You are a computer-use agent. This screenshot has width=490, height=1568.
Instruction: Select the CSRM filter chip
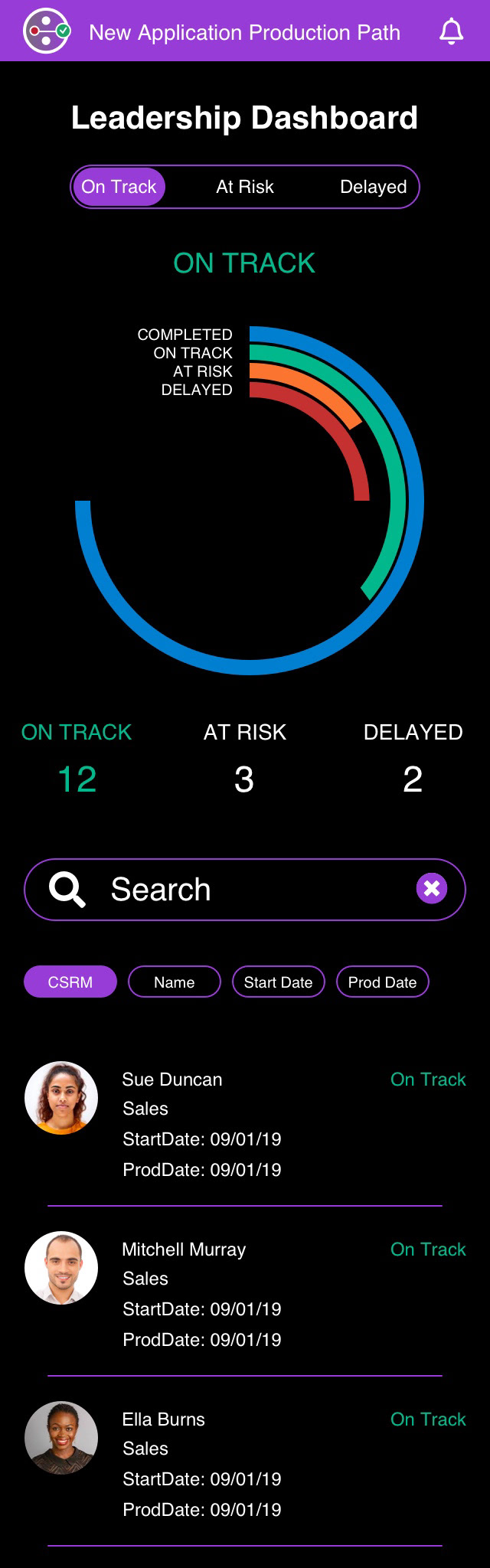pos(70,982)
